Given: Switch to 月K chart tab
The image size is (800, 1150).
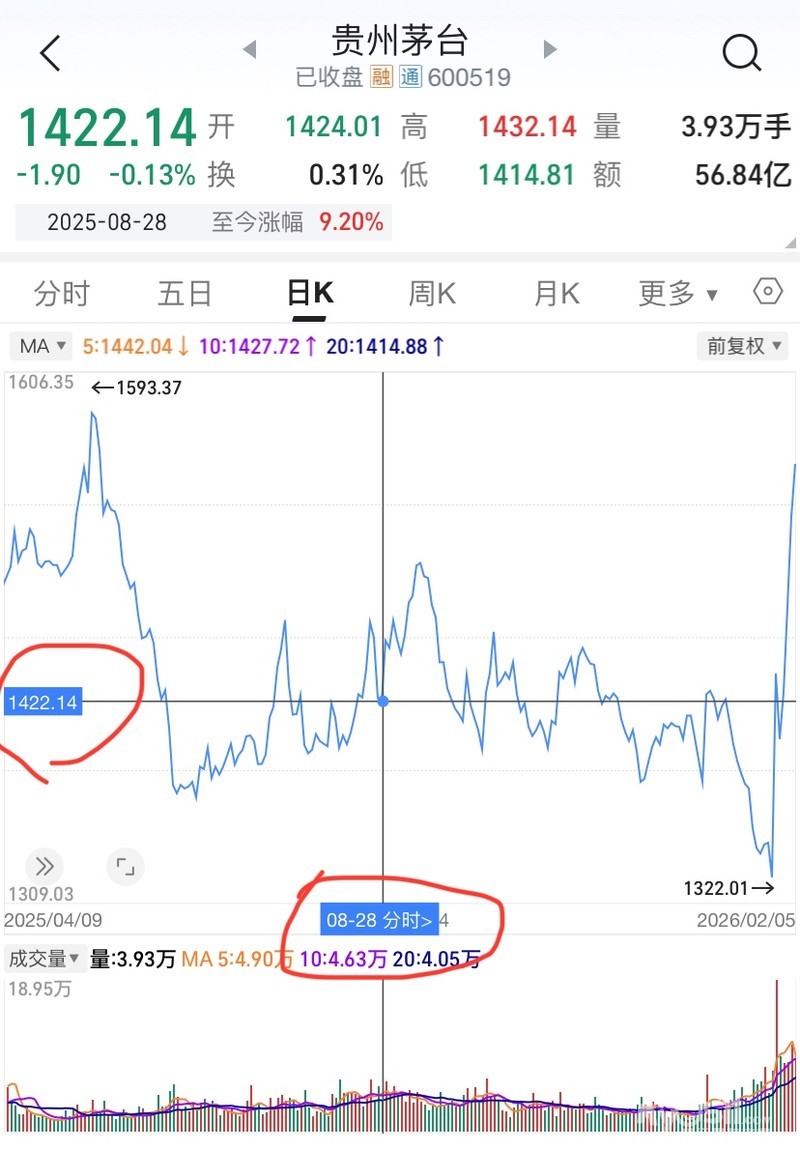Looking at the screenshot, I should [556, 293].
